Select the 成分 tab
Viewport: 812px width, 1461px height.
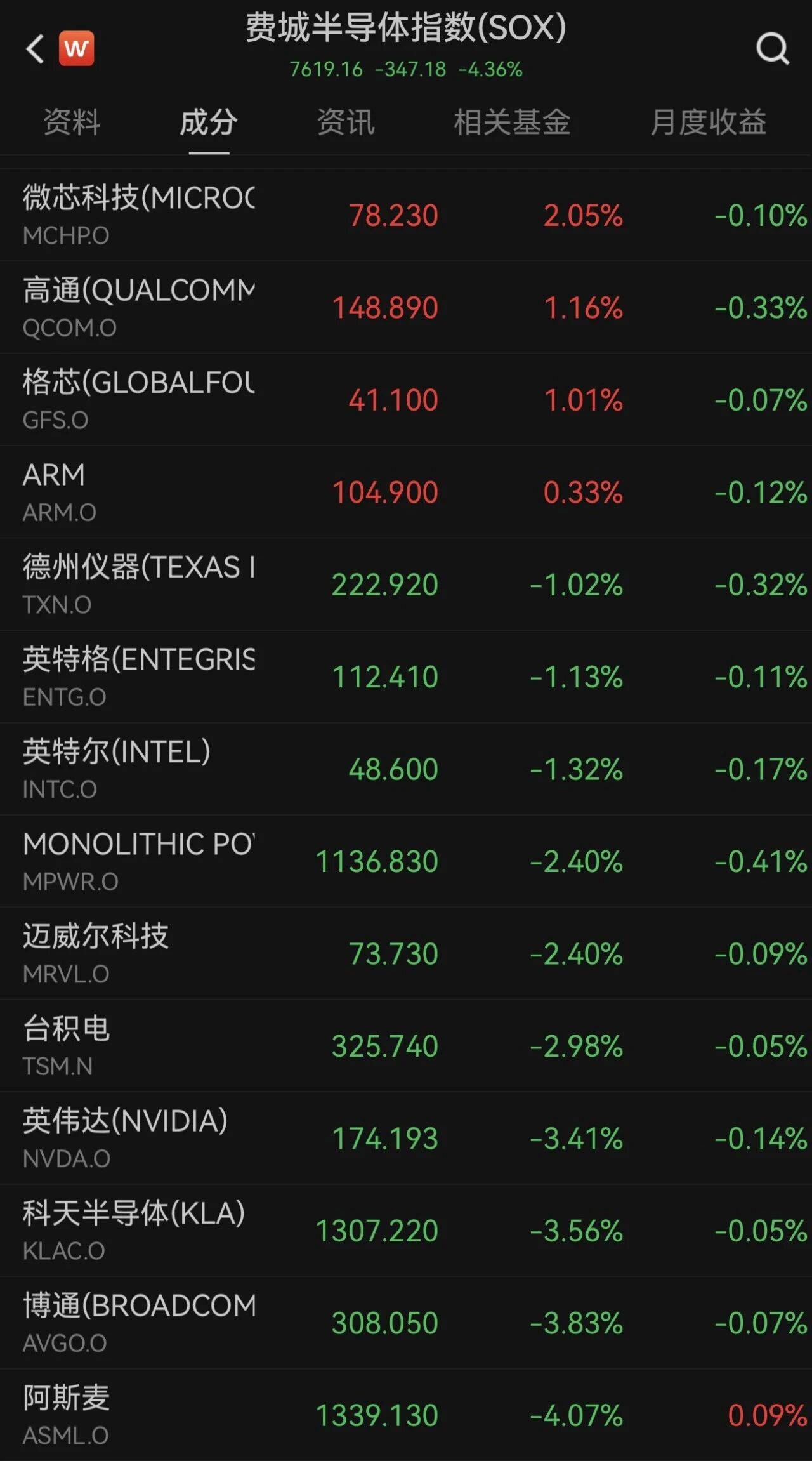click(x=207, y=124)
